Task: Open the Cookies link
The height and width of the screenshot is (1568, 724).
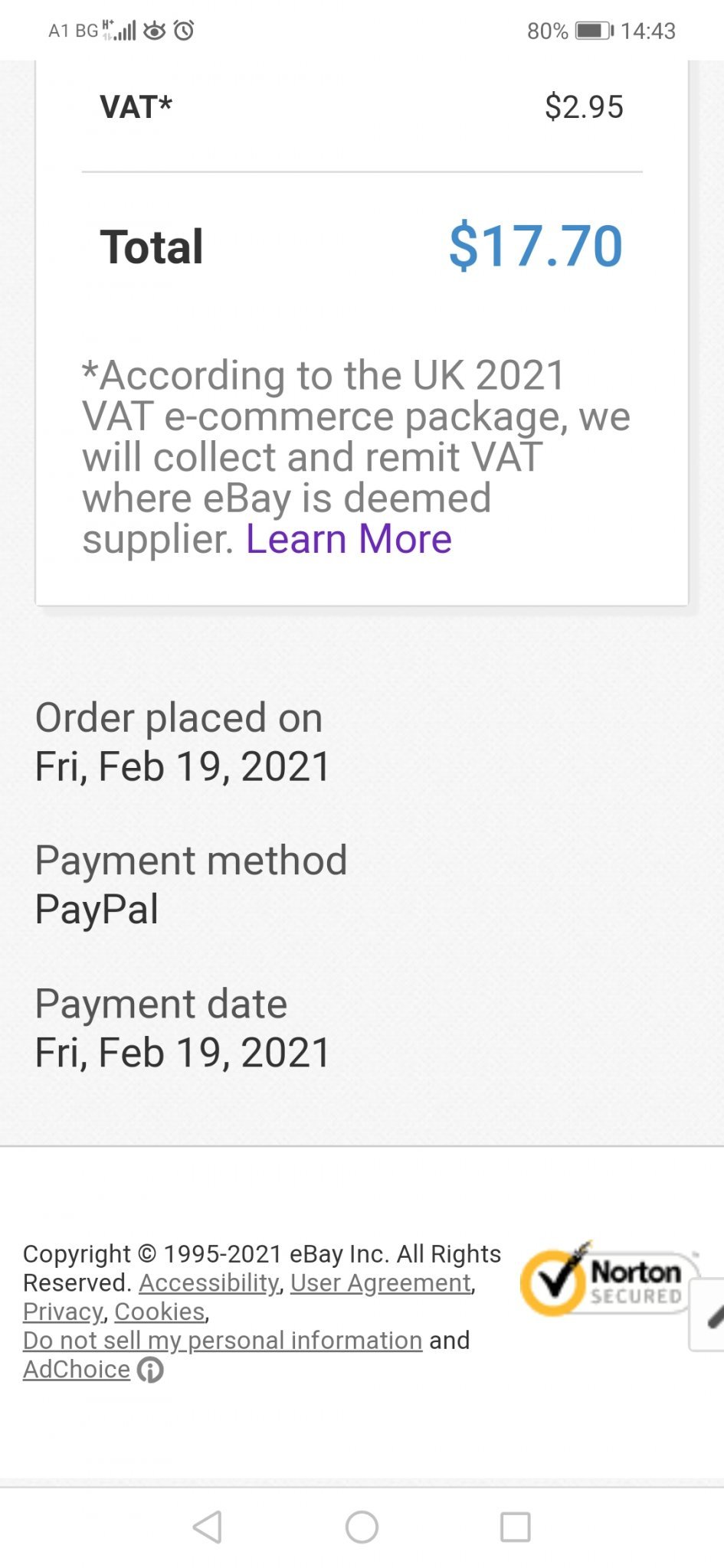Action: (159, 1312)
